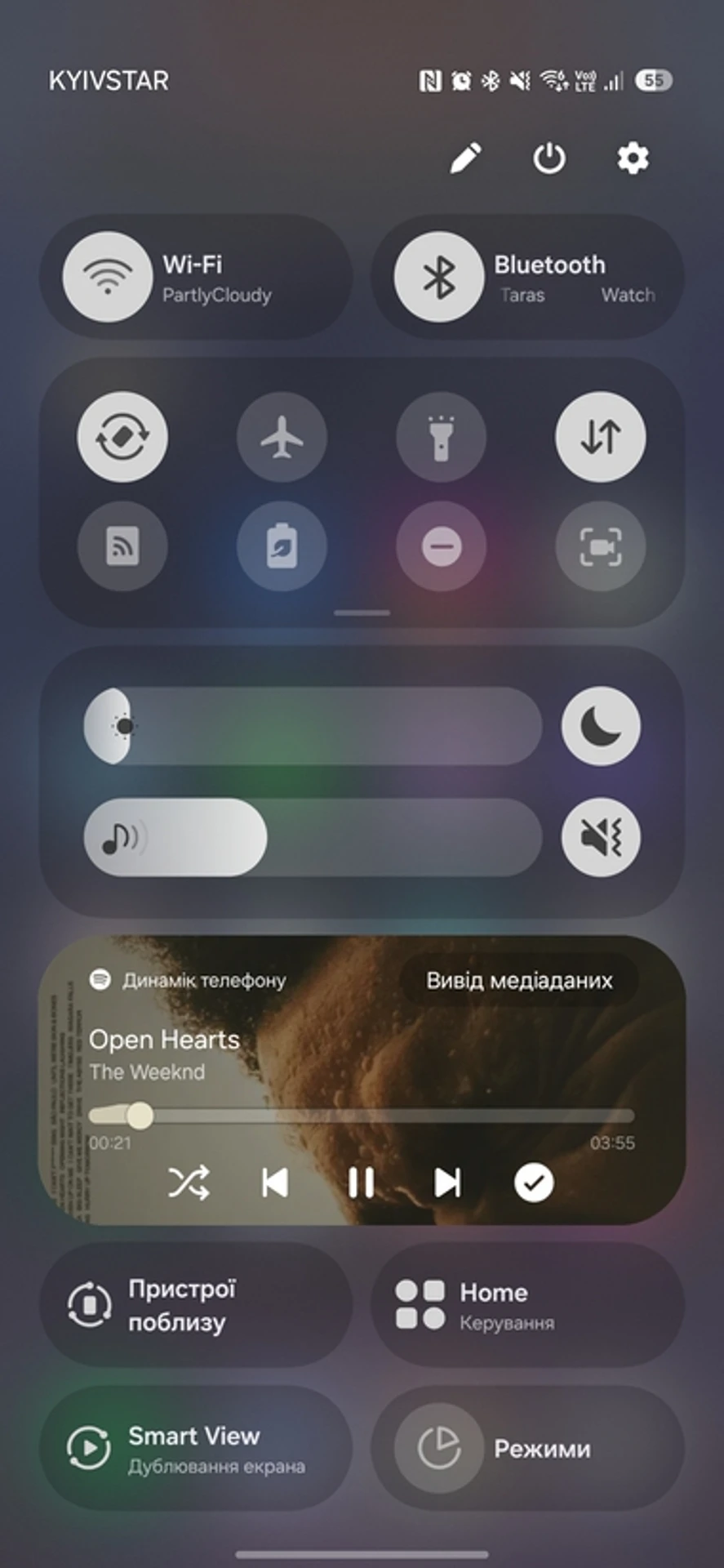Toggle dark mode moon button
Screen dimensions: 724x1568
click(x=601, y=726)
